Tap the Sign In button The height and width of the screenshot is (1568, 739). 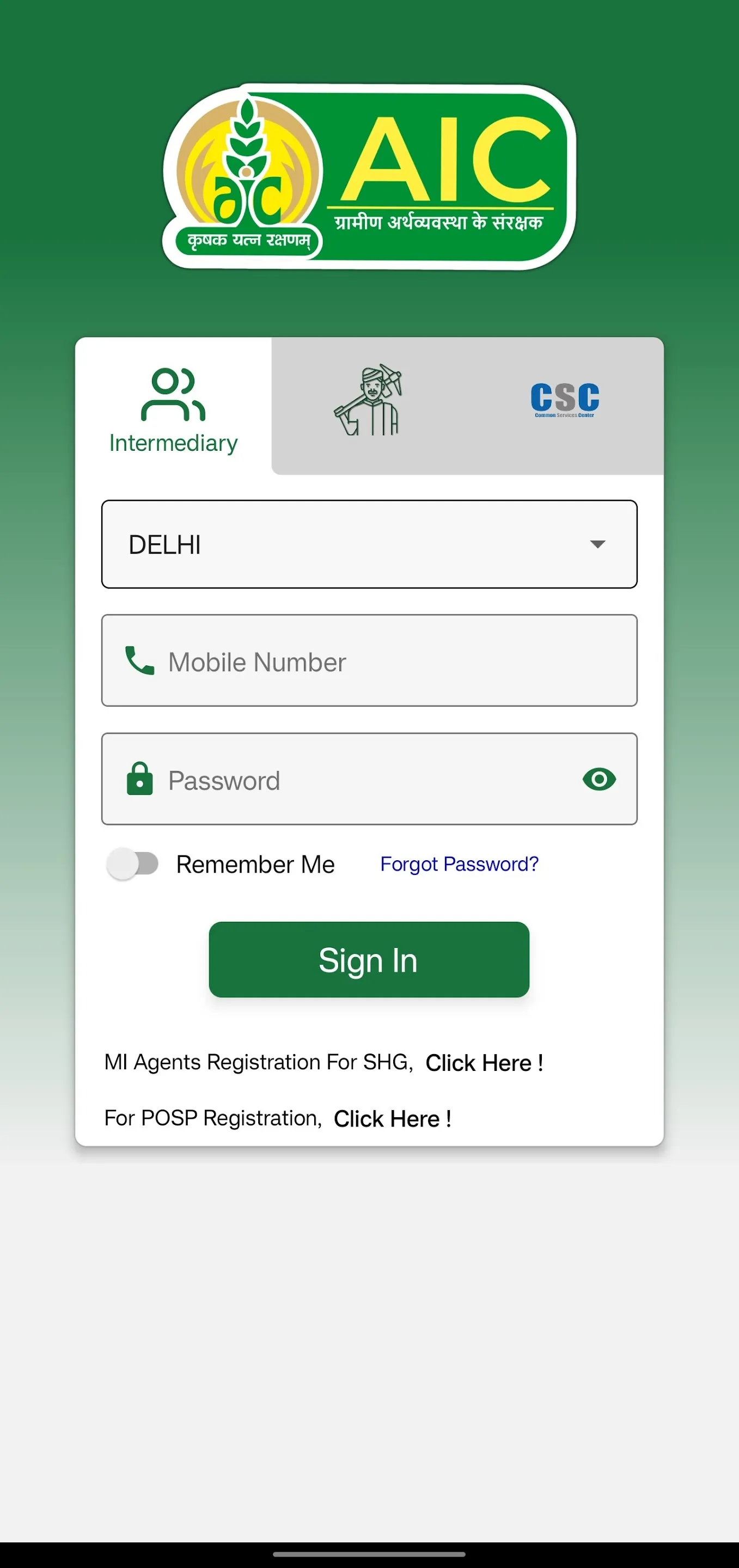369,960
